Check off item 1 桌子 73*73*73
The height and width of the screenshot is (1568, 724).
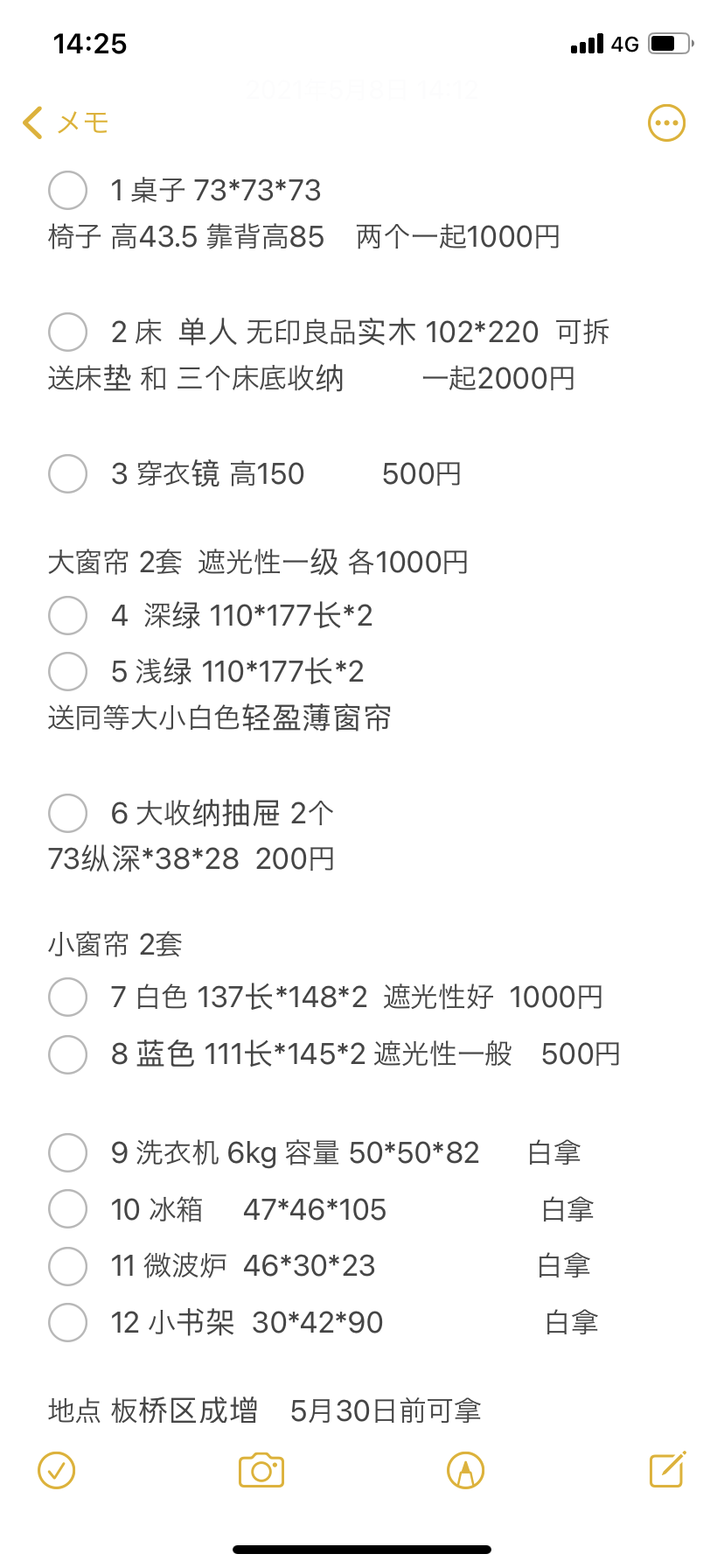[67, 190]
